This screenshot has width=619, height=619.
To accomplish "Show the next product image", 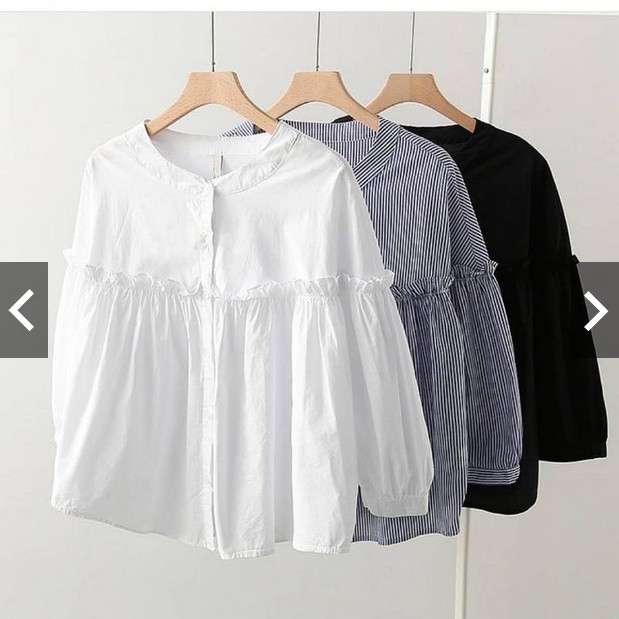I will click(x=597, y=310).
